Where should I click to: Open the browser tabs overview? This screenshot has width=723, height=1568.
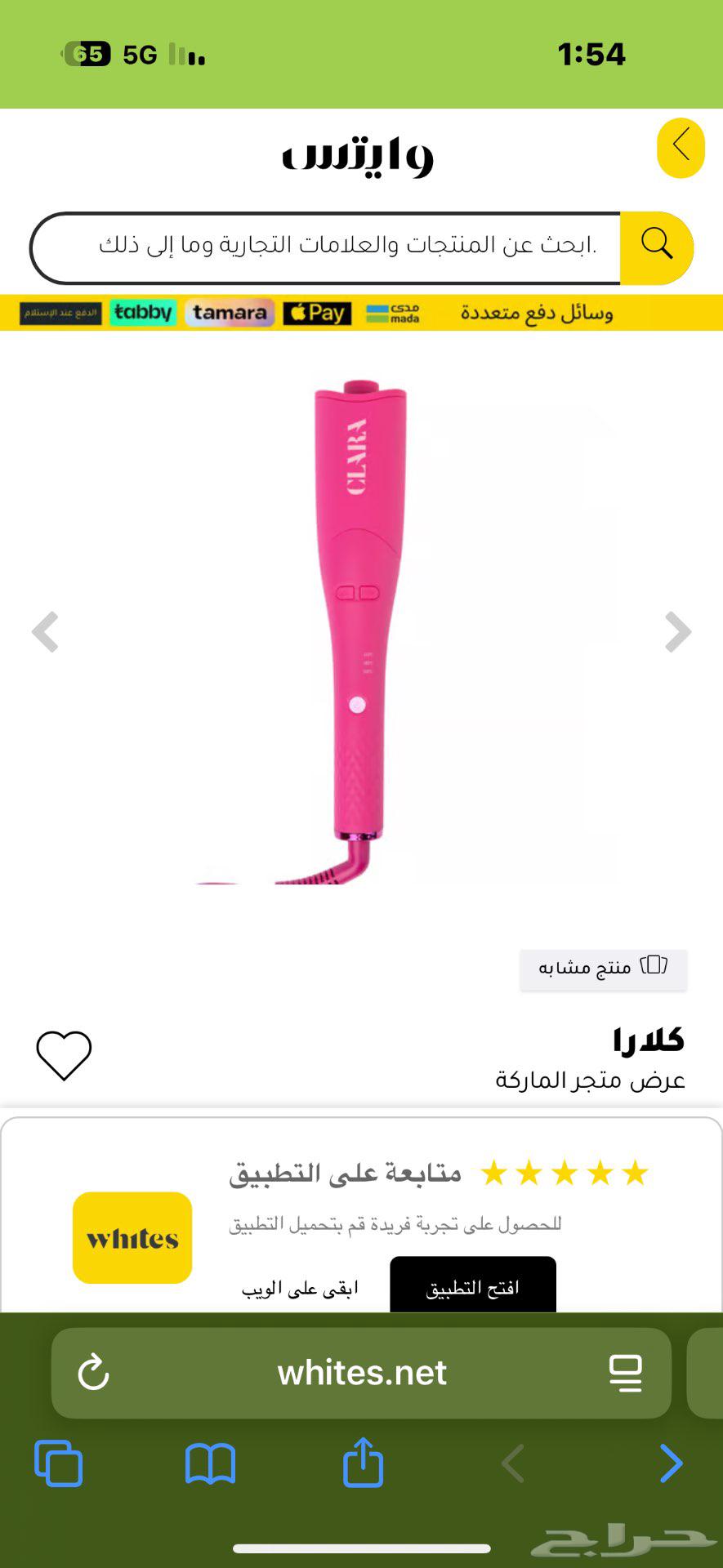(x=59, y=1463)
